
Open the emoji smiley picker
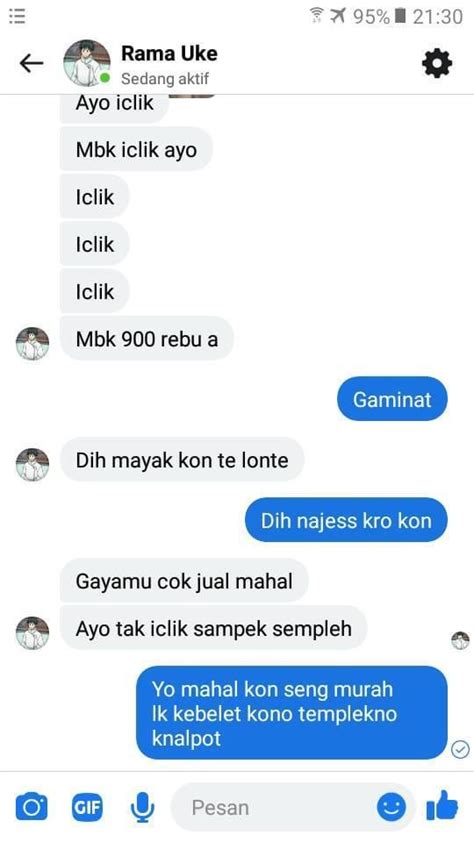[391, 807]
